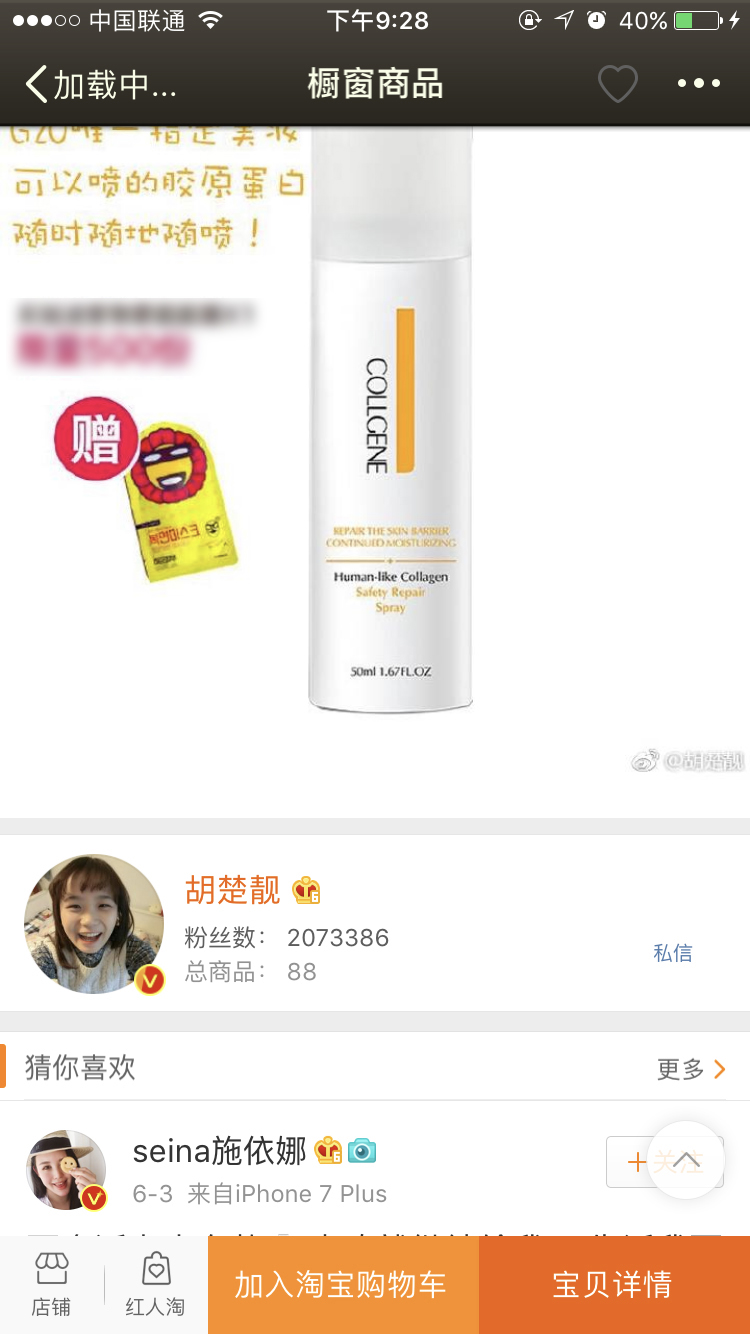The height and width of the screenshot is (1334, 750).
Task: Open the three-dot overflow menu
Action: [x=698, y=84]
